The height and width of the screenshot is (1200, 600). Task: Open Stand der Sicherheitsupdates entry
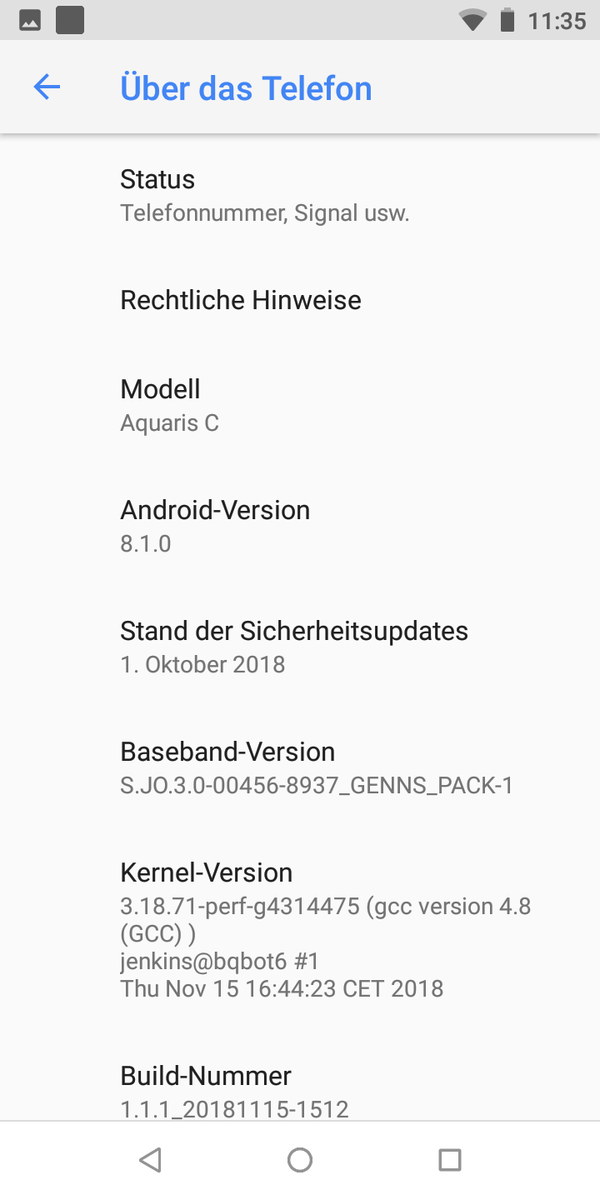(x=300, y=647)
